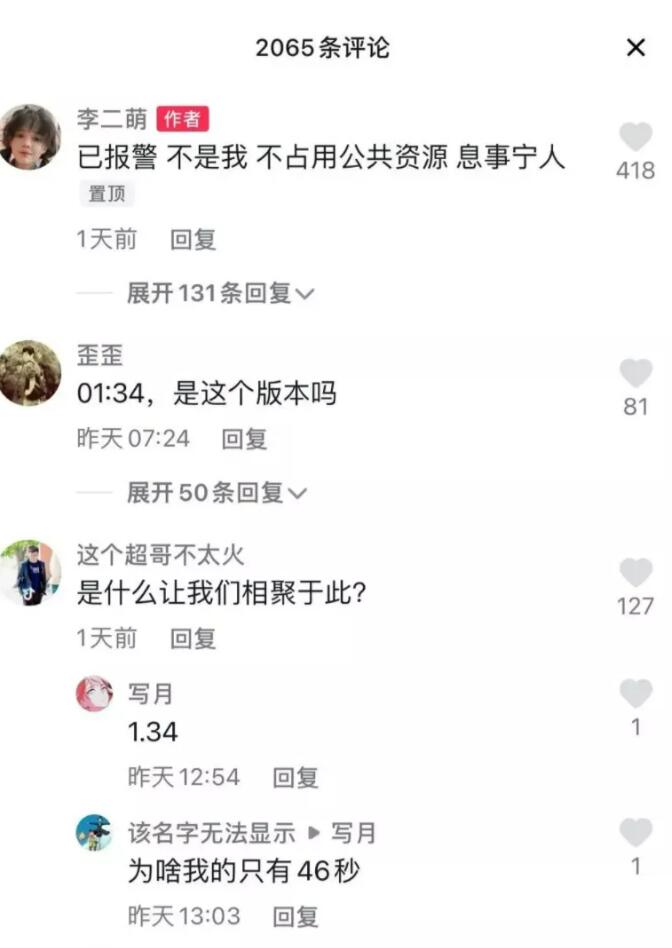Reply to 歪歪's comment
The width and height of the screenshot is (672, 948).
(244, 438)
